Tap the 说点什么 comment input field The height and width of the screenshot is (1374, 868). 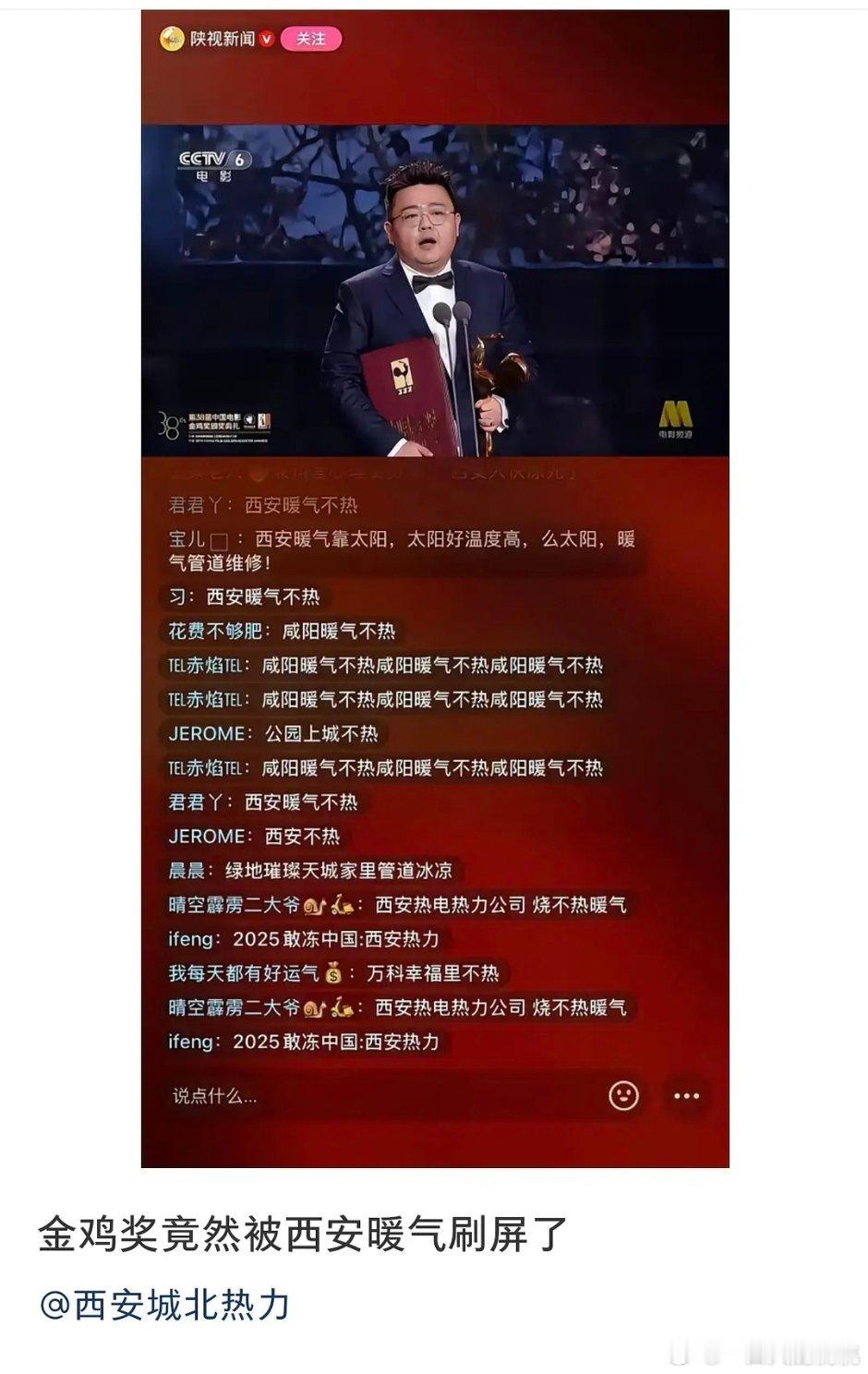[x=277, y=1095]
